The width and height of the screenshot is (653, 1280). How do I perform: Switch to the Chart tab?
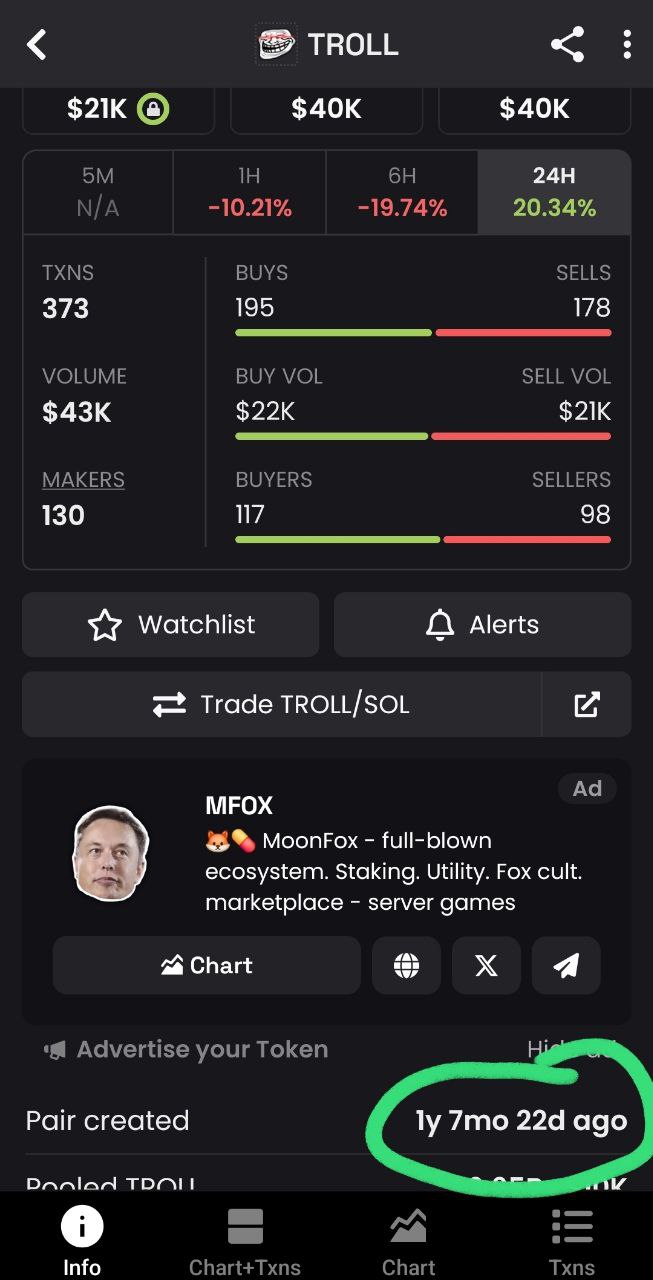point(408,1241)
